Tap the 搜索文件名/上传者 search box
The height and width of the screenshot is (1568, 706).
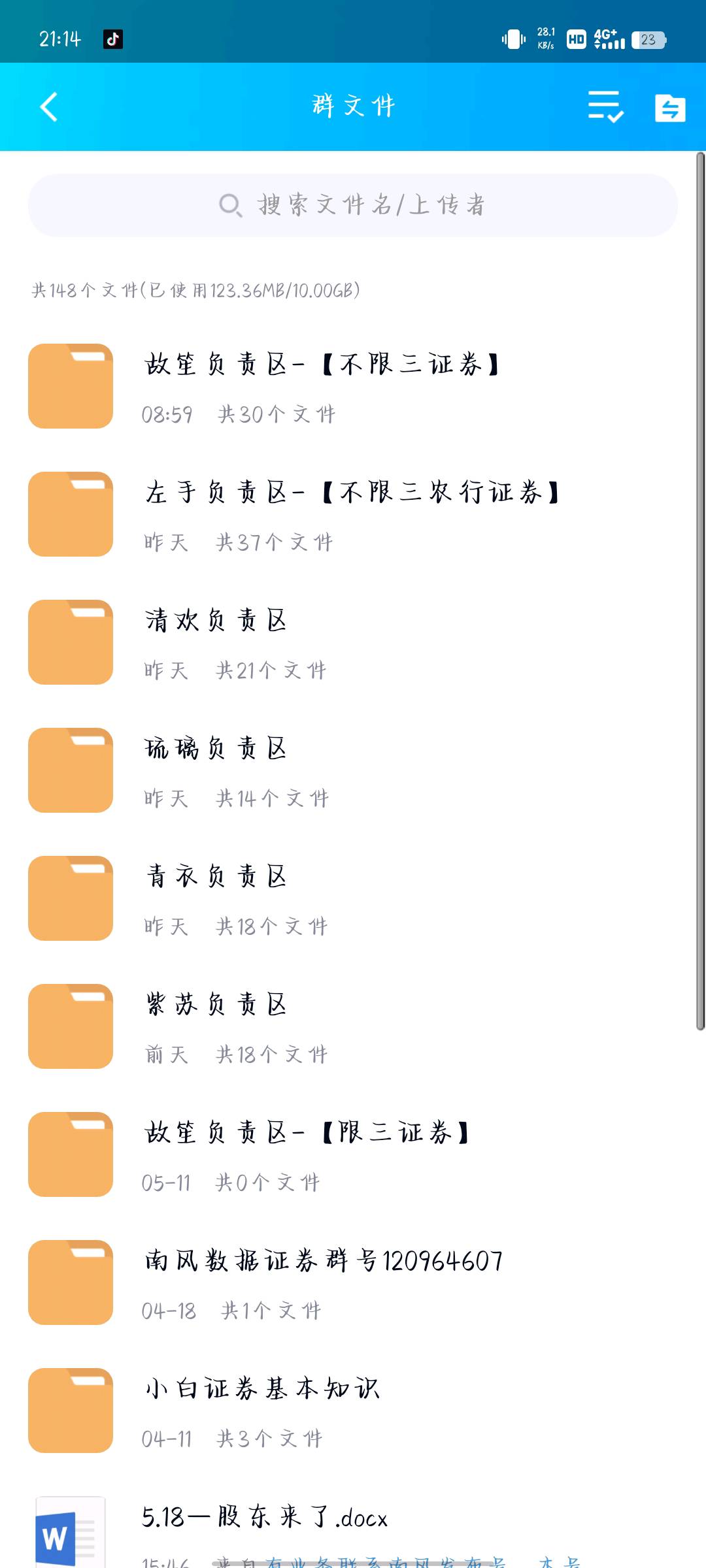(x=353, y=205)
